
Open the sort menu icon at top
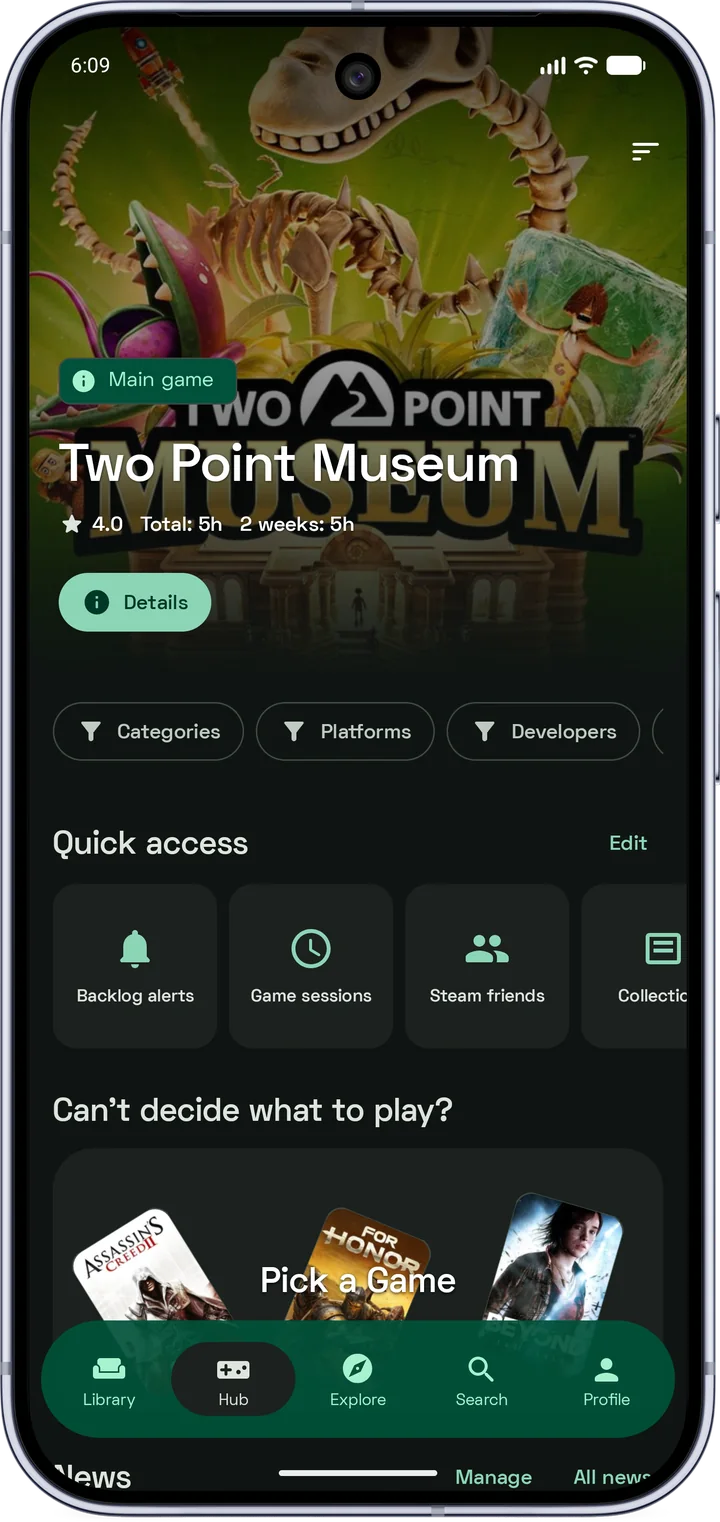(645, 151)
